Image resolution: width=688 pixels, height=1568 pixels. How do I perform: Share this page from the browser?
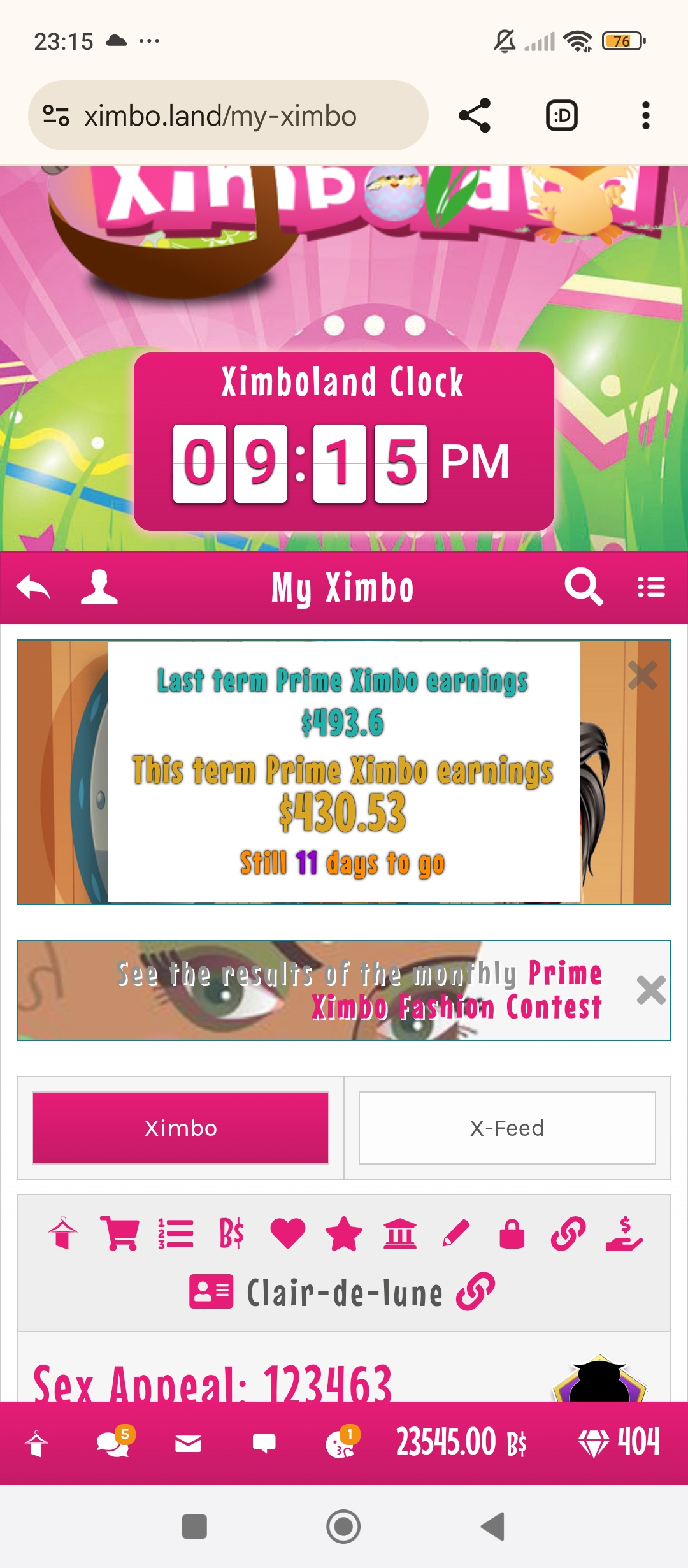475,115
